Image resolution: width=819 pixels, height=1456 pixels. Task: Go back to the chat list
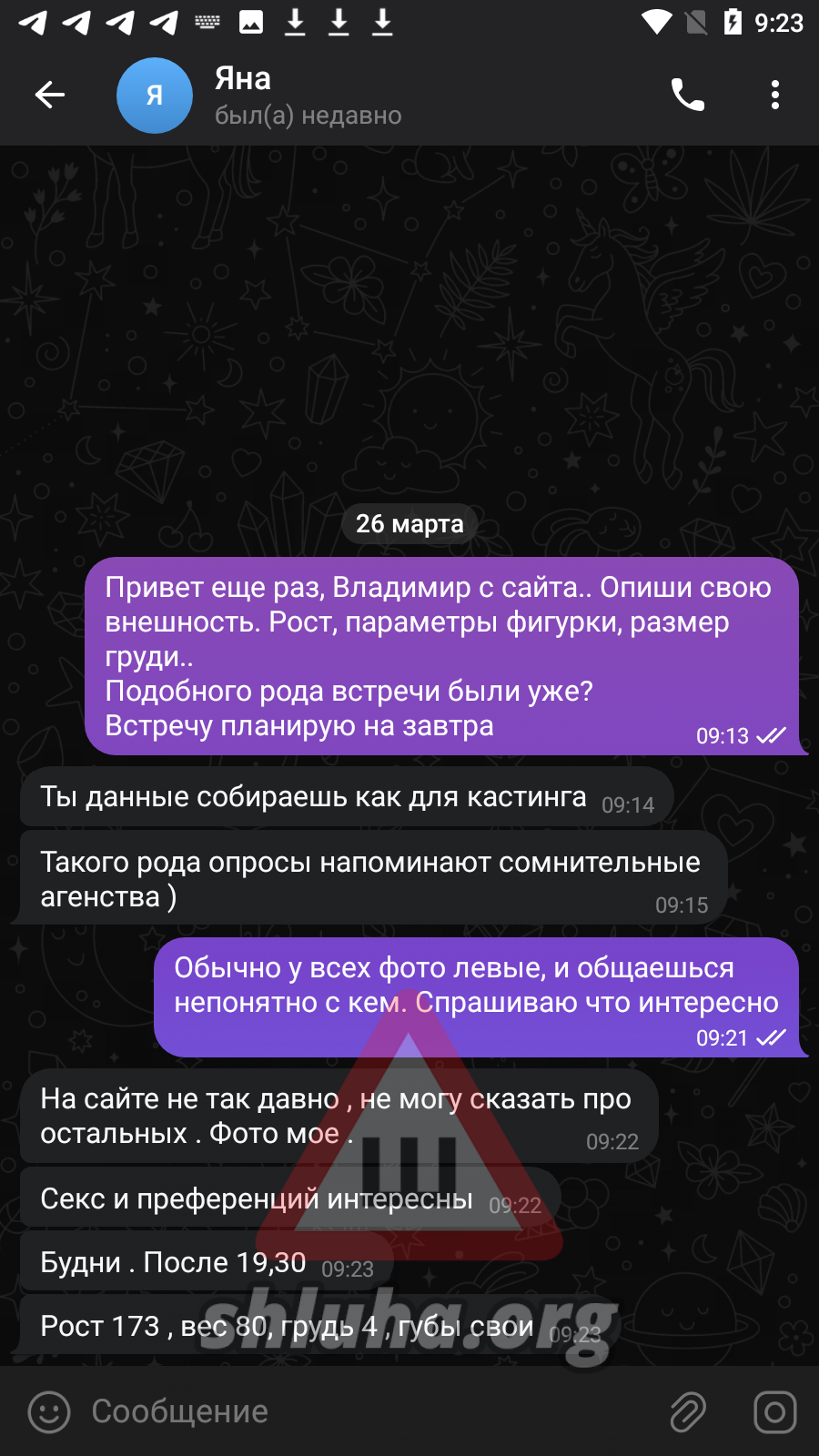tap(50, 95)
